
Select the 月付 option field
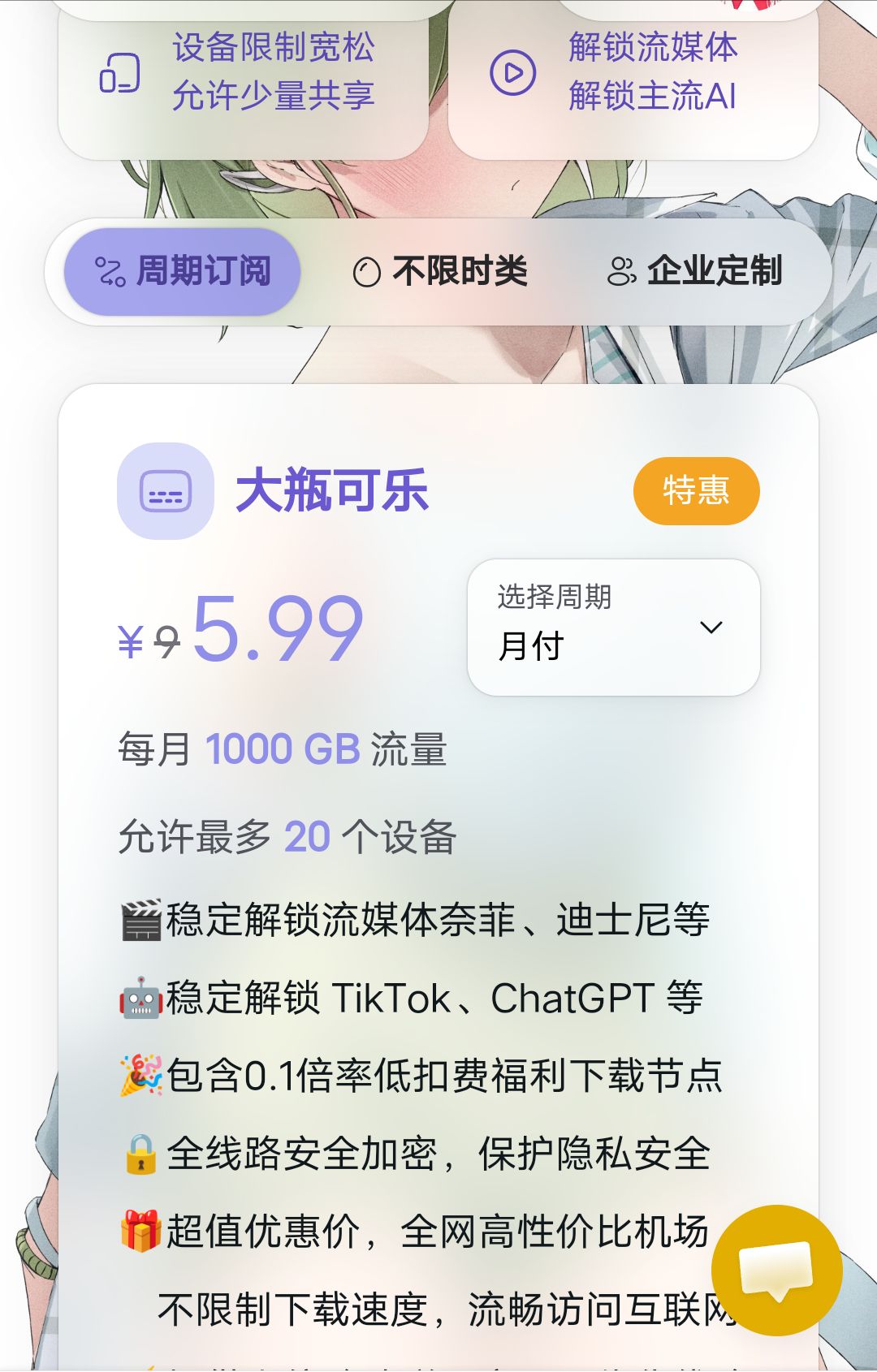tap(532, 644)
